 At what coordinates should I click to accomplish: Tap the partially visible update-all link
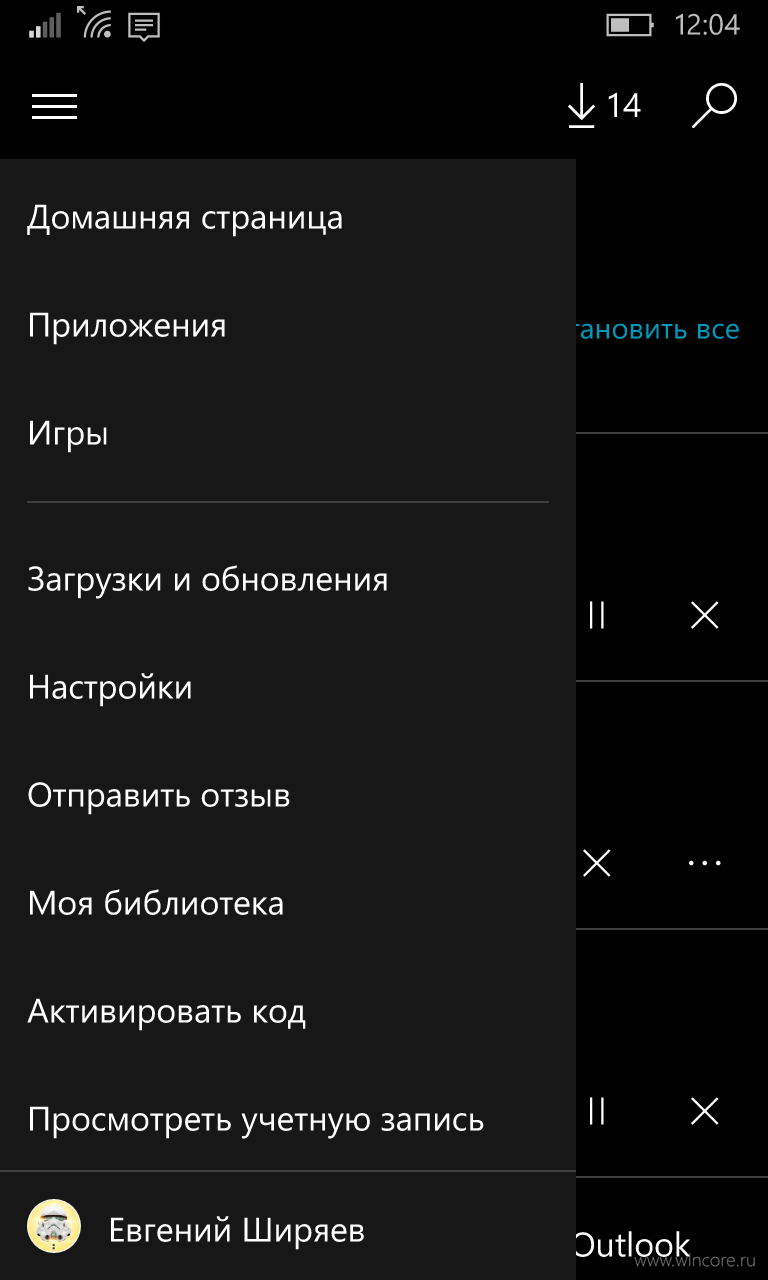click(658, 329)
